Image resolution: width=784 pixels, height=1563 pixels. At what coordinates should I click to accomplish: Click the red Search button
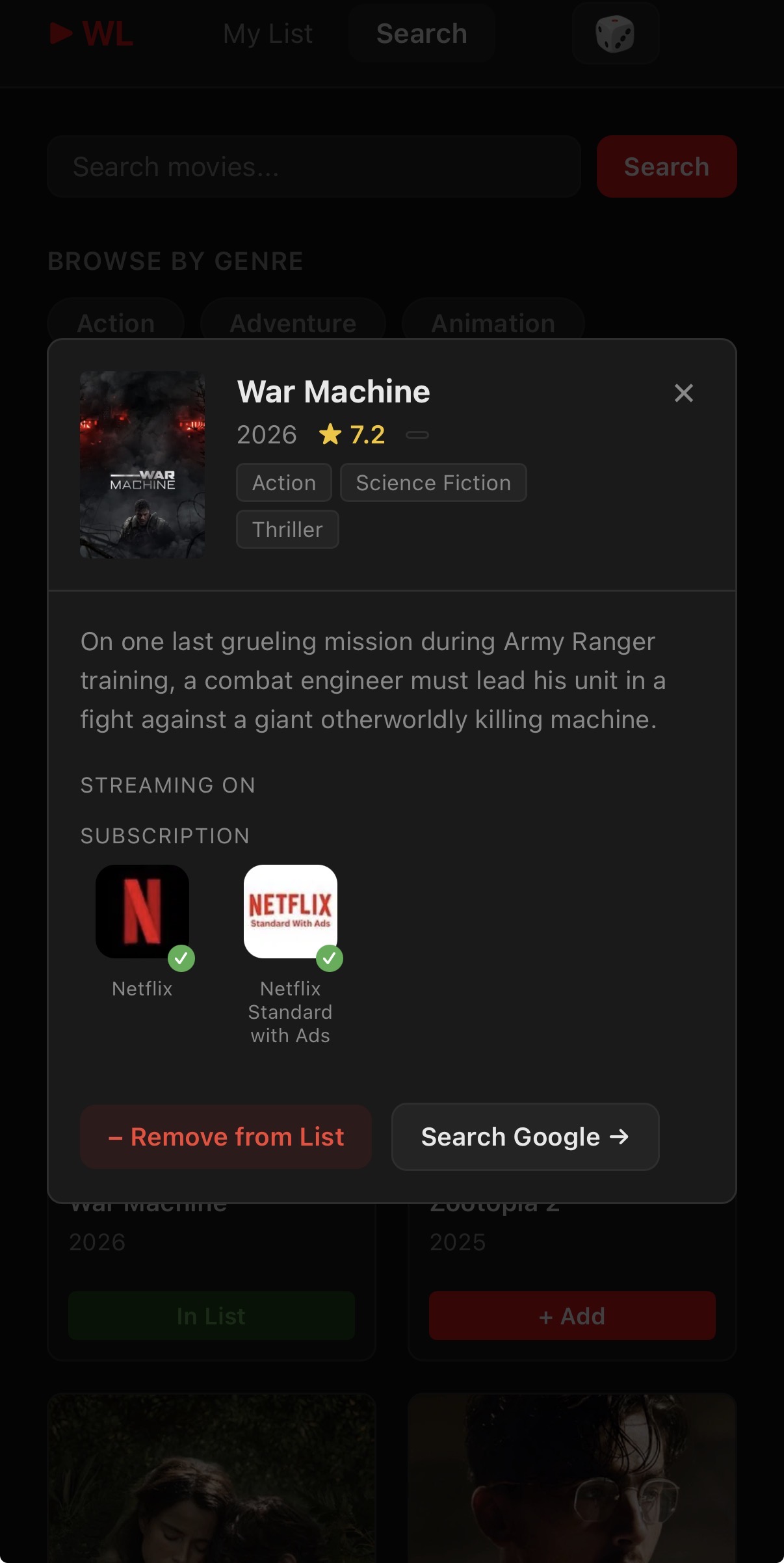click(x=666, y=166)
